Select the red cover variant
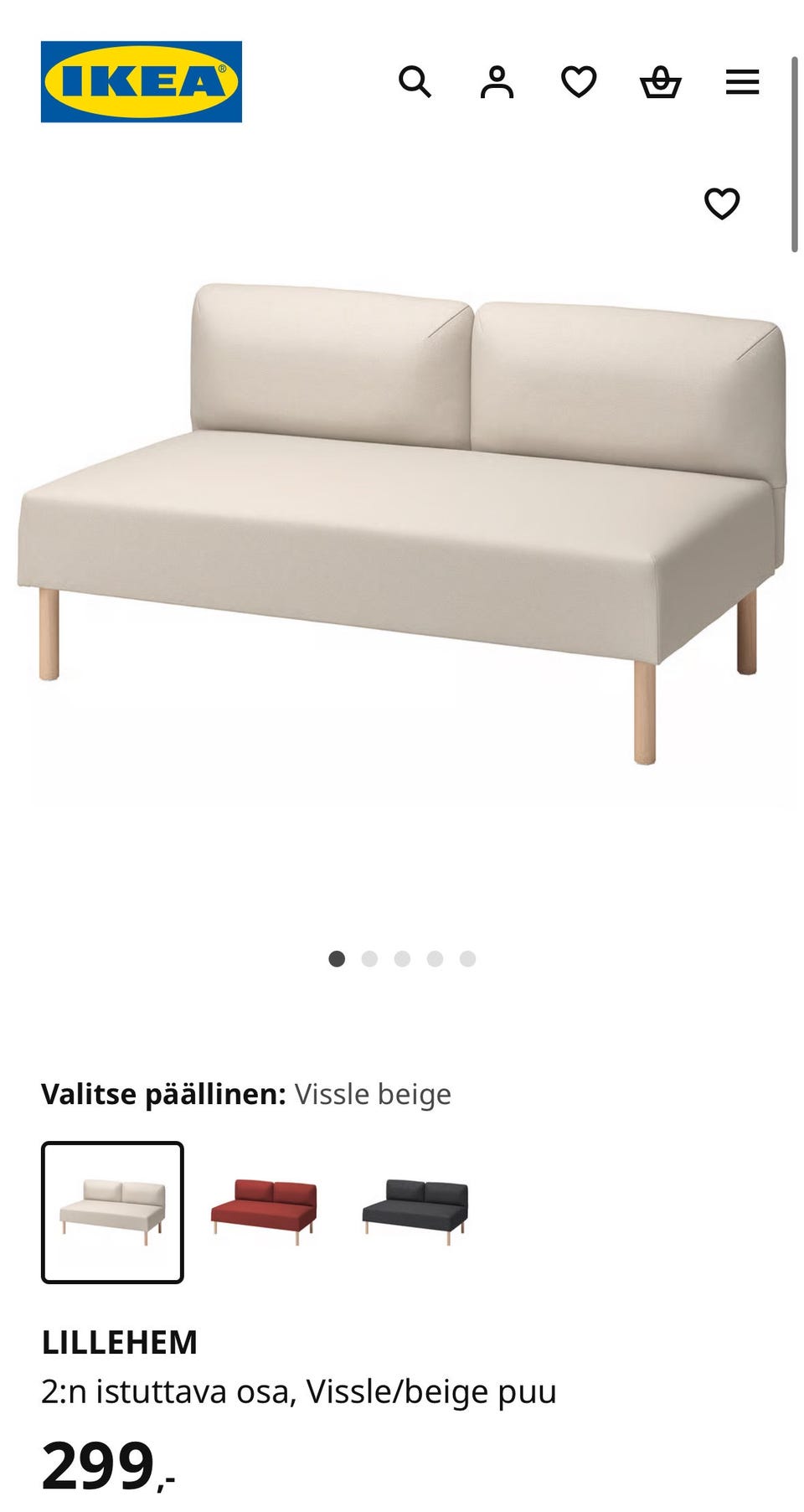The width and height of the screenshot is (804, 1512). click(264, 1212)
